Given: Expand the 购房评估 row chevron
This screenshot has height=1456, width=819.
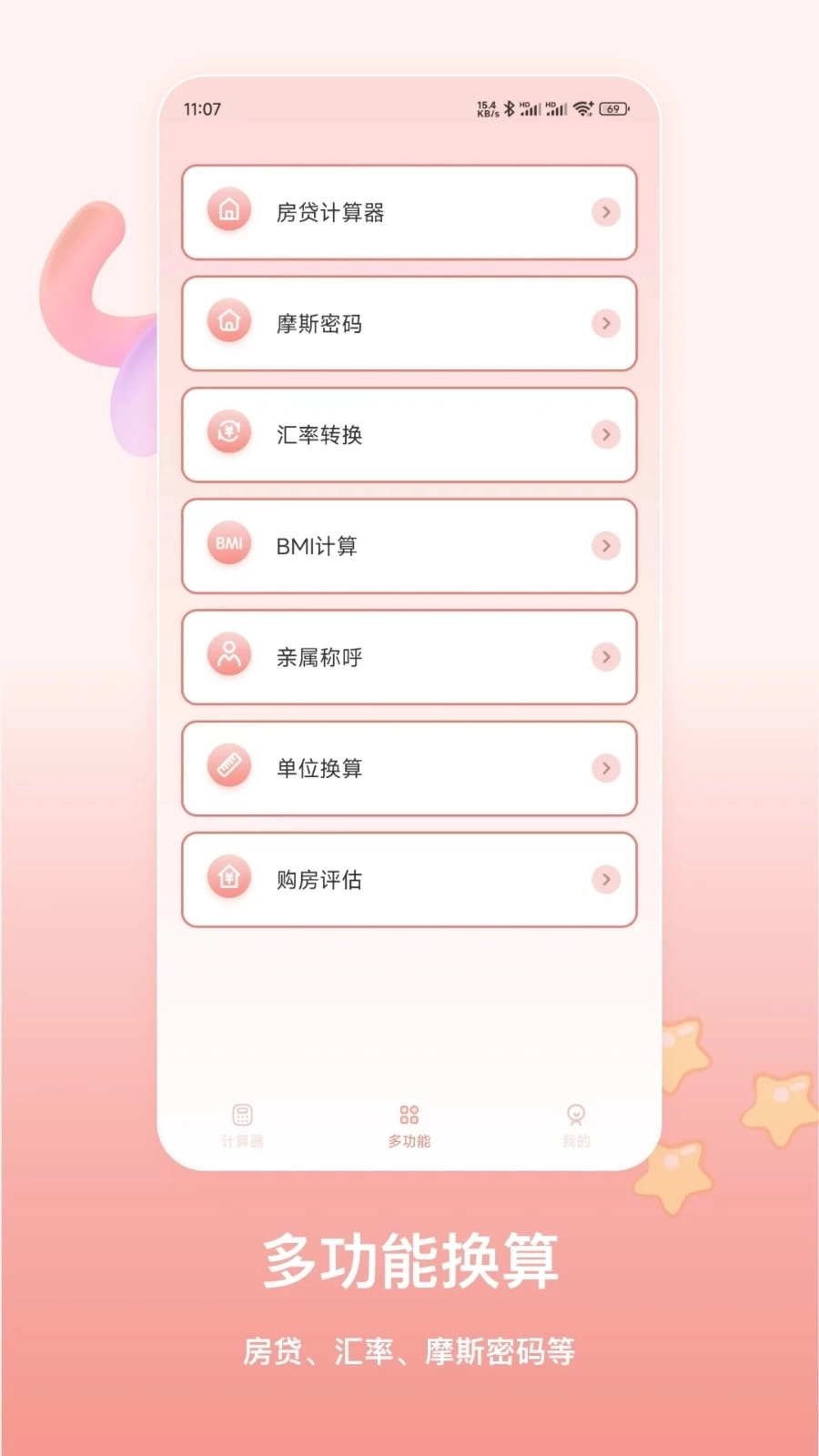Looking at the screenshot, I should (x=606, y=880).
